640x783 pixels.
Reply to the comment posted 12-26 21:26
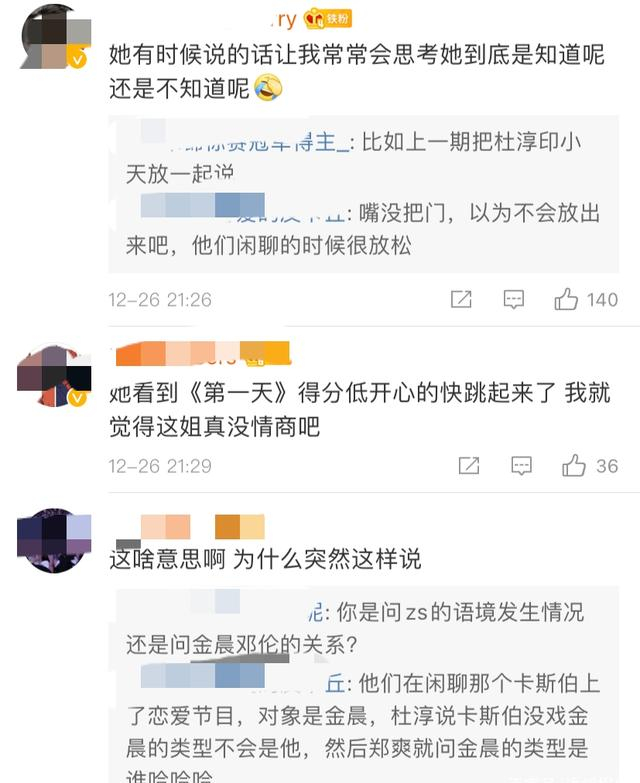click(513, 299)
